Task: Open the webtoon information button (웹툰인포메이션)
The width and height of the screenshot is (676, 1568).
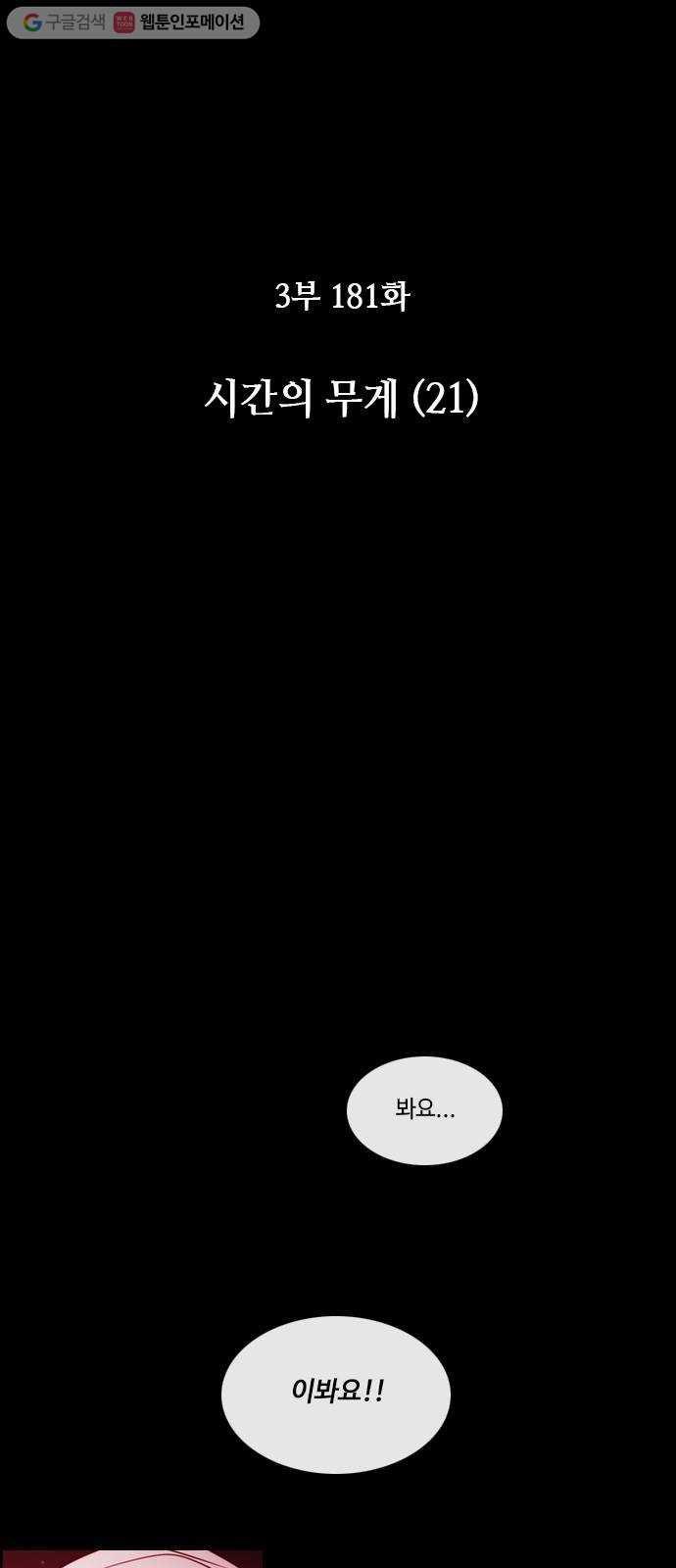Action: [180, 23]
